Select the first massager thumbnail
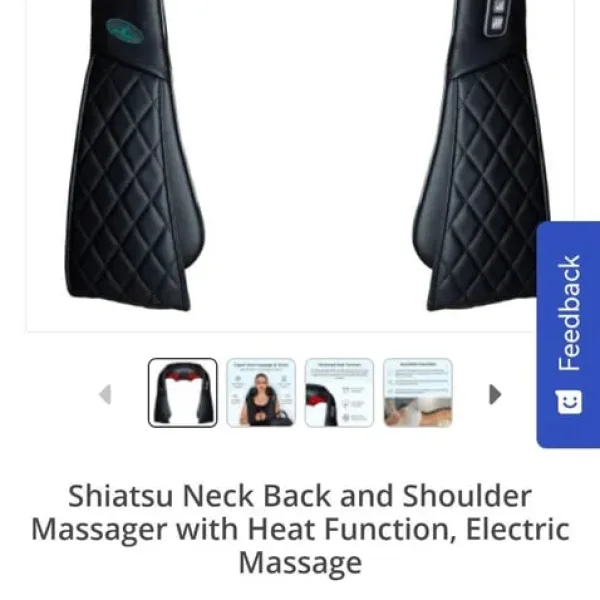Image resolution: width=600 pixels, height=600 pixels. coord(183,393)
